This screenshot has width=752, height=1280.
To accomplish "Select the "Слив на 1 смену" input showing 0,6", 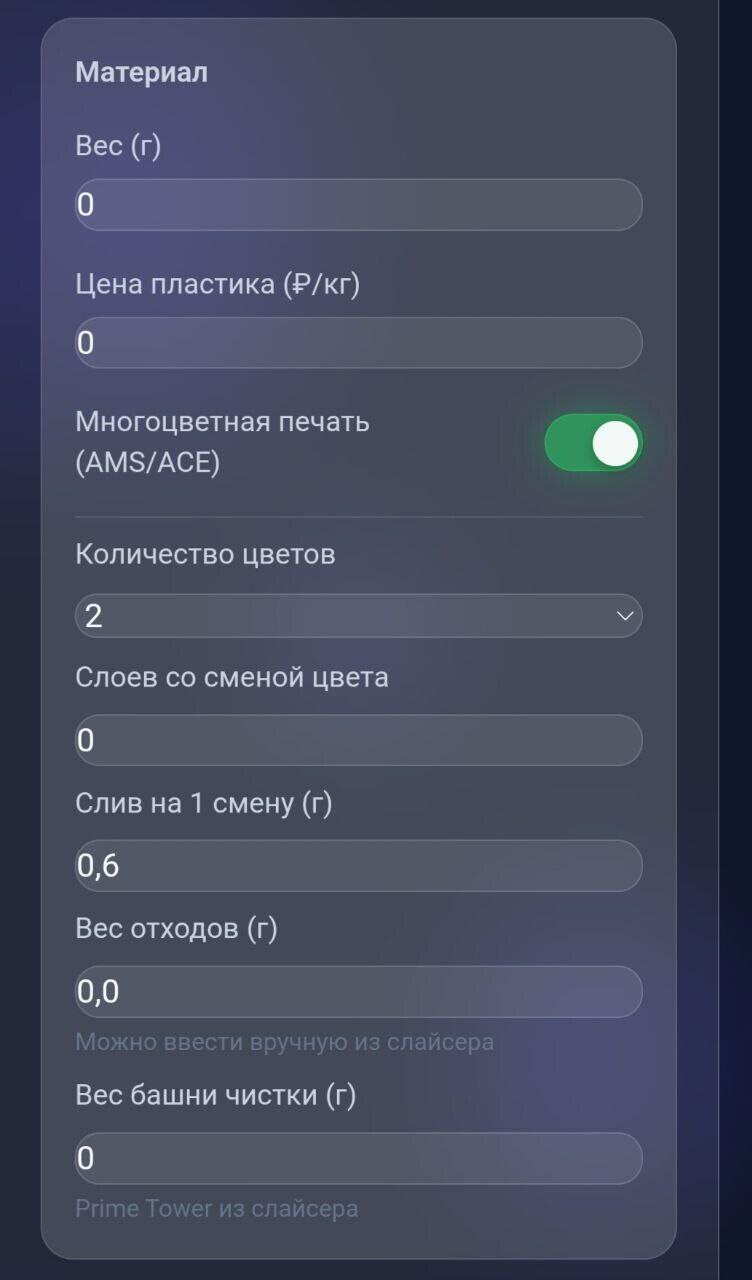I will click(358, 866).
